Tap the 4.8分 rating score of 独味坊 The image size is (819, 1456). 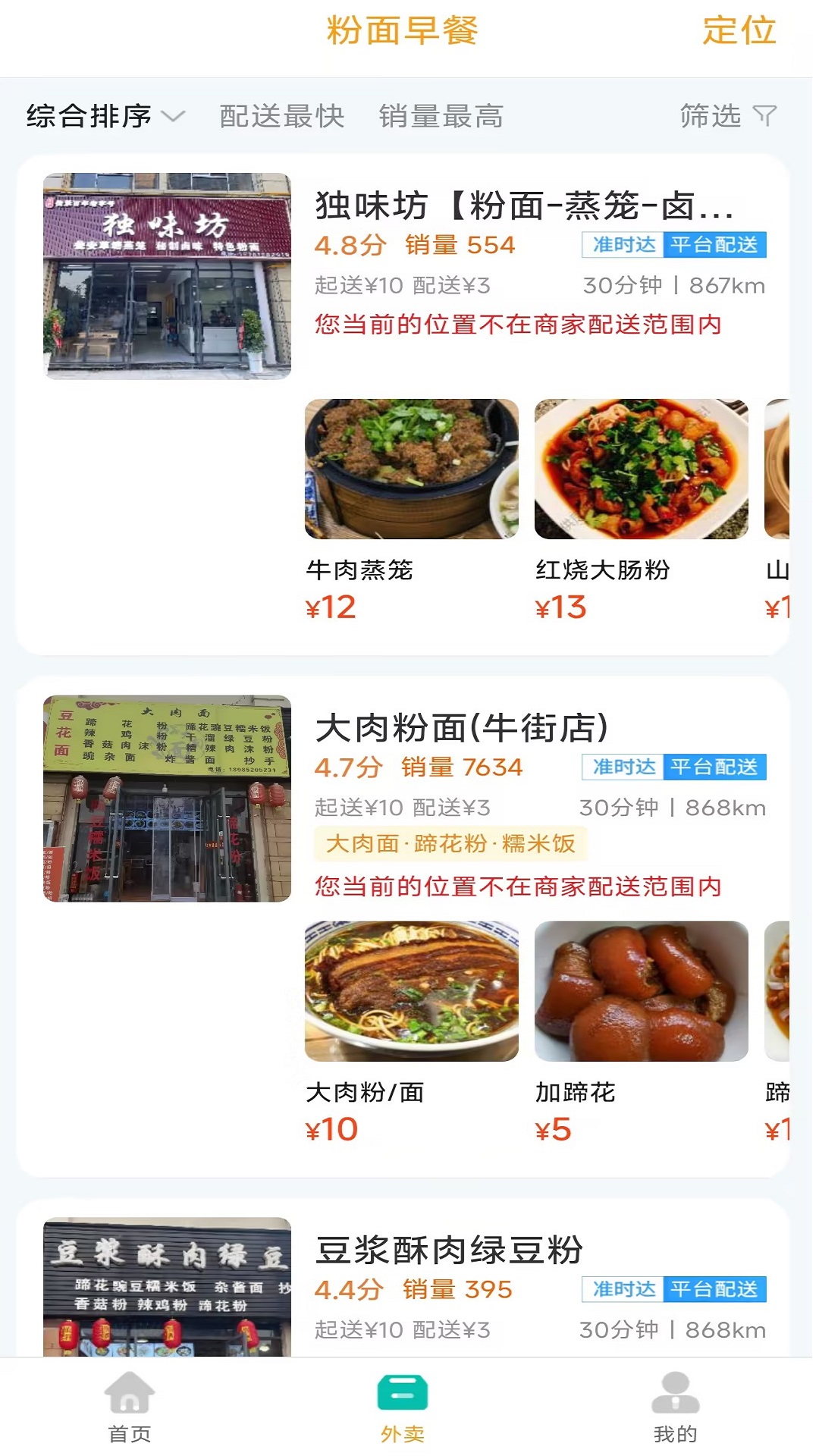point(348,245)
